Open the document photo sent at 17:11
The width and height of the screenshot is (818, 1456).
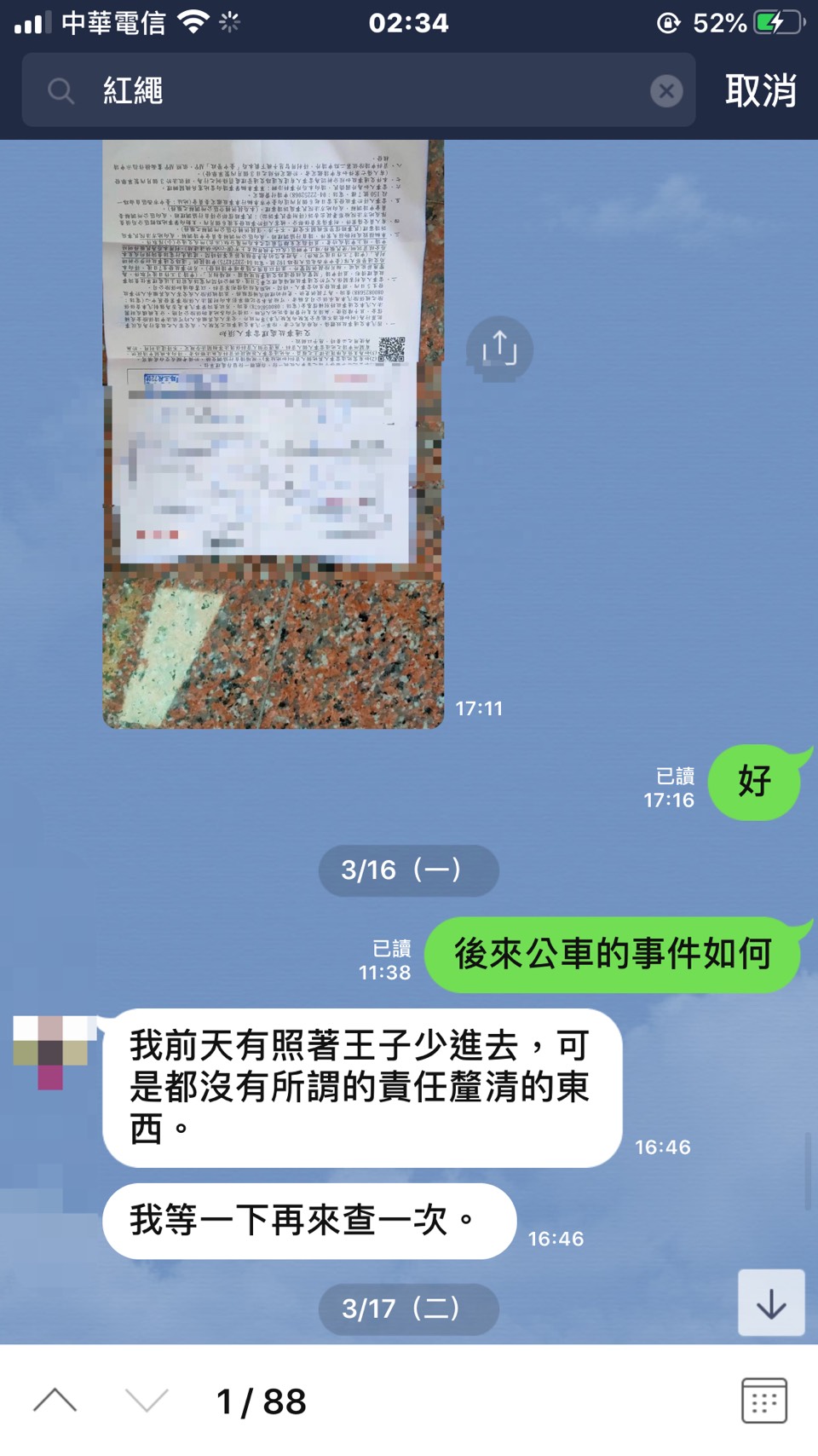273,435
